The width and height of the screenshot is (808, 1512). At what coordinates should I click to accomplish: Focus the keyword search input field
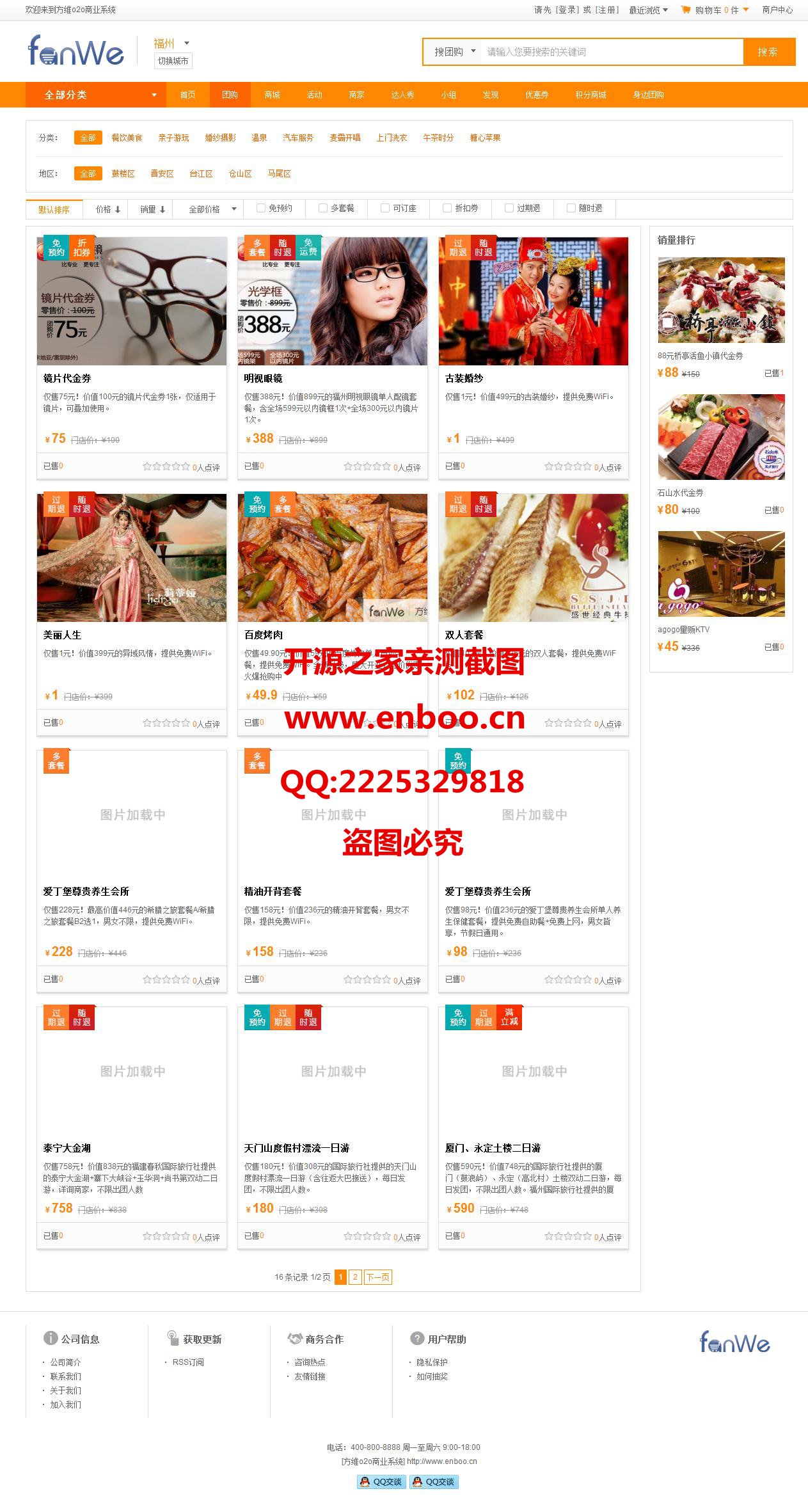tap(611, 52)
